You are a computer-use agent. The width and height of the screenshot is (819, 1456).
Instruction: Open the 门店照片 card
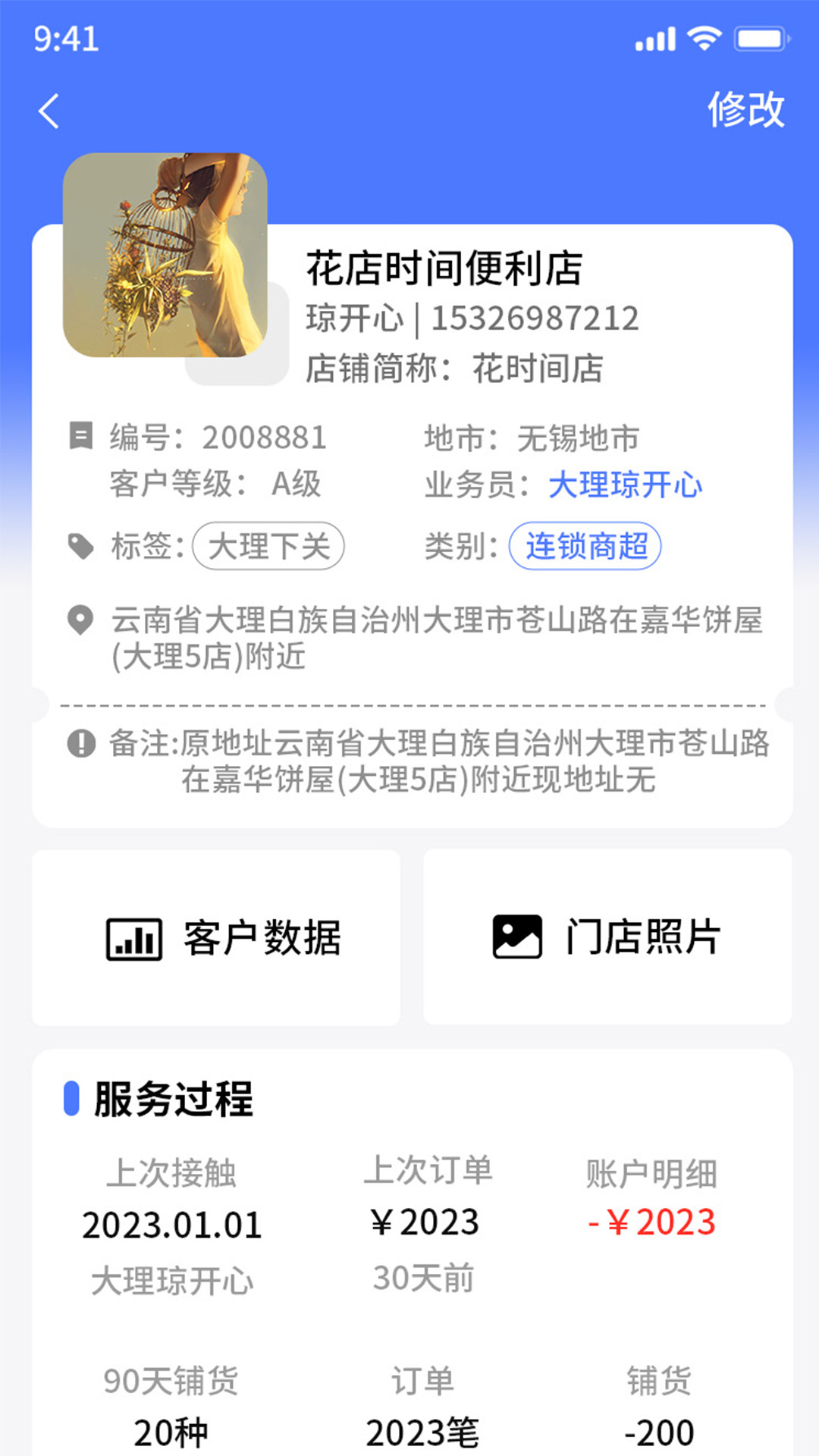click(x=607, y=937)
